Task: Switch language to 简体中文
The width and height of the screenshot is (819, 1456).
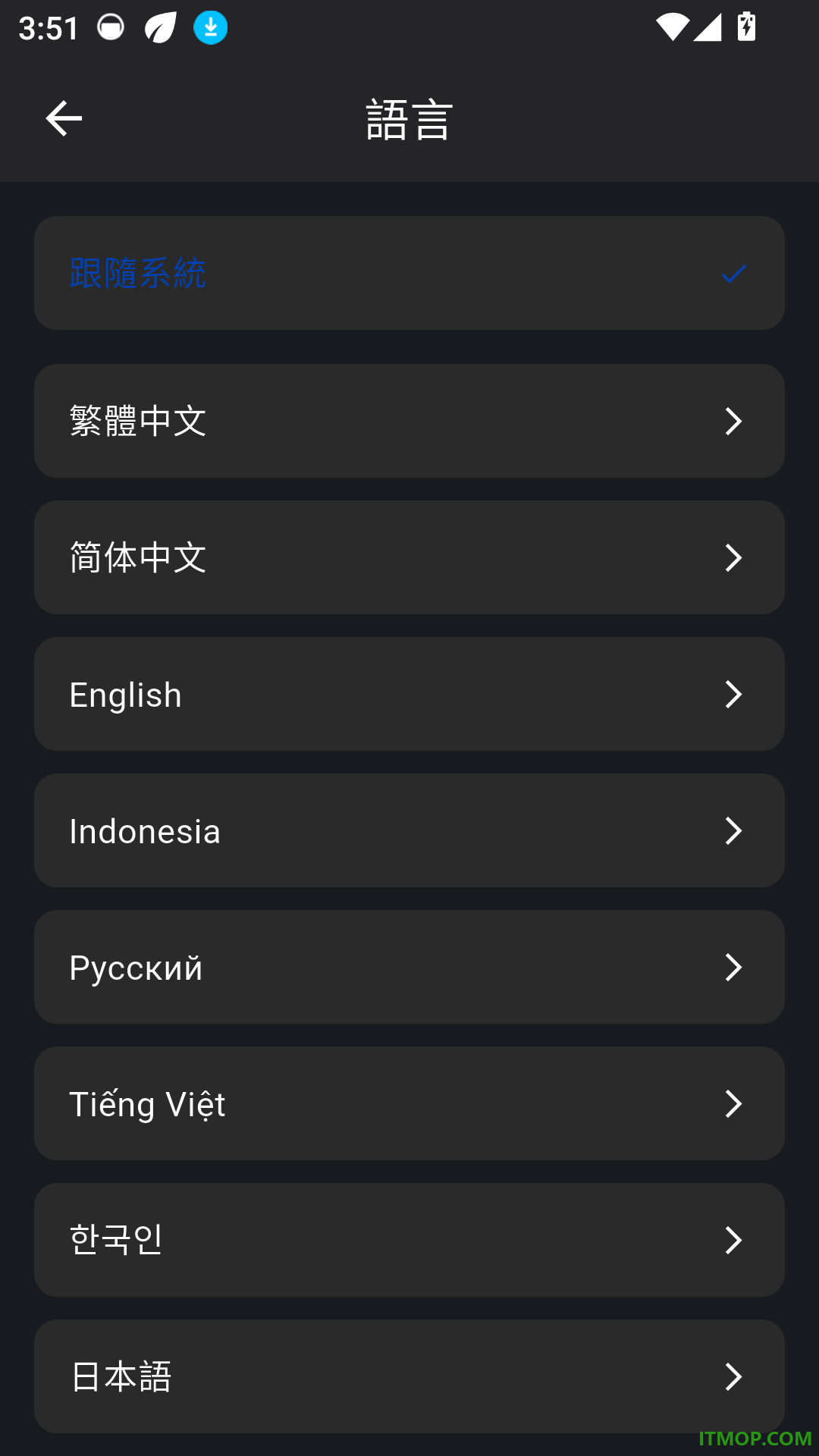Action: 409,557
